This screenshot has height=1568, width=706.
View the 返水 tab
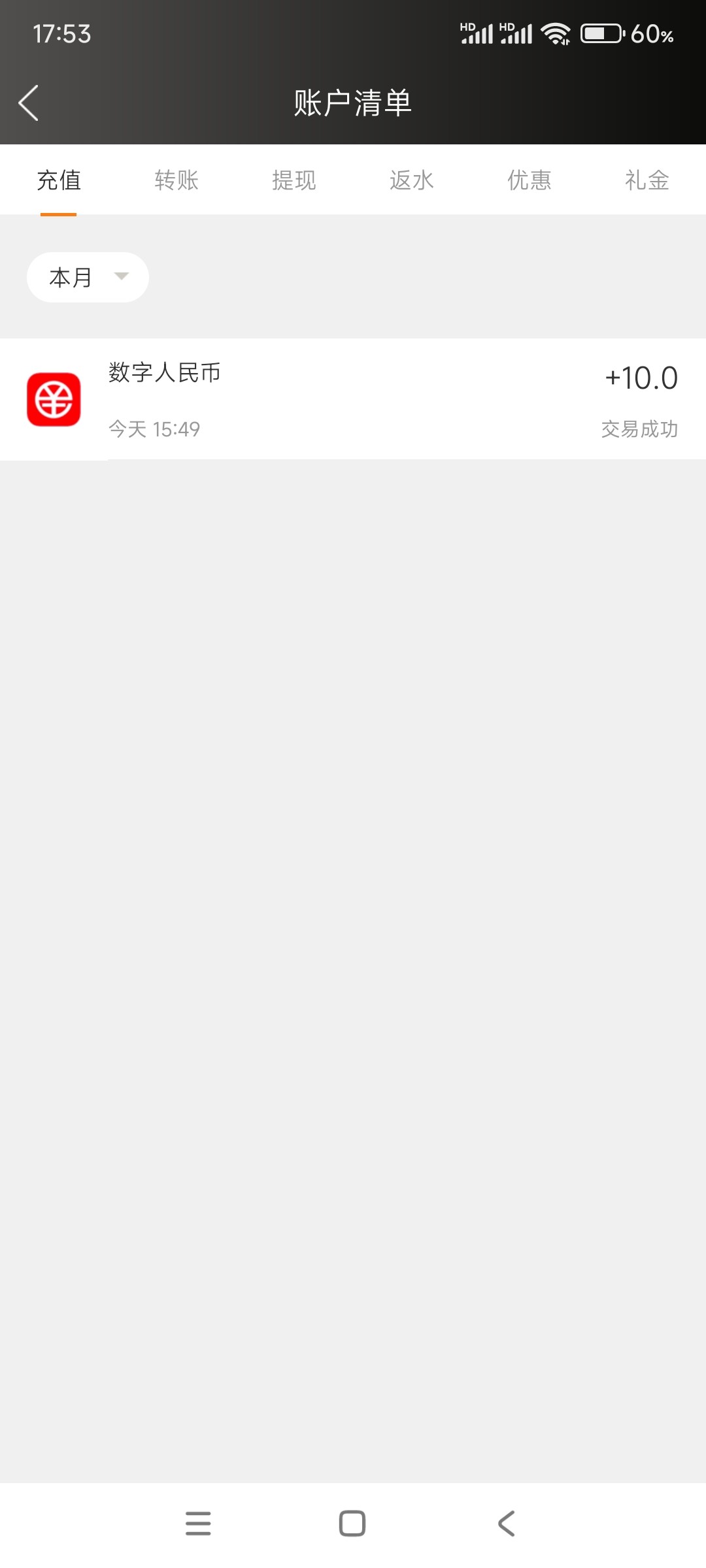412,180
